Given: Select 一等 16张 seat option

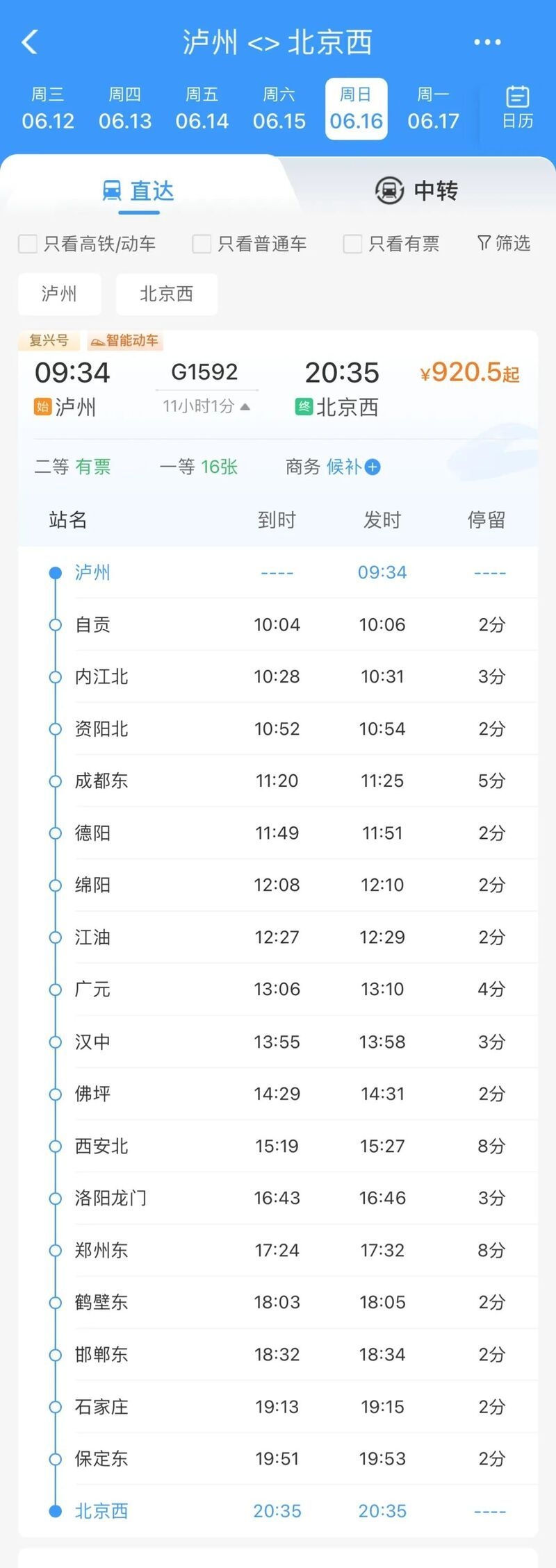Looking at the screenshot, I should click(199, 467).
